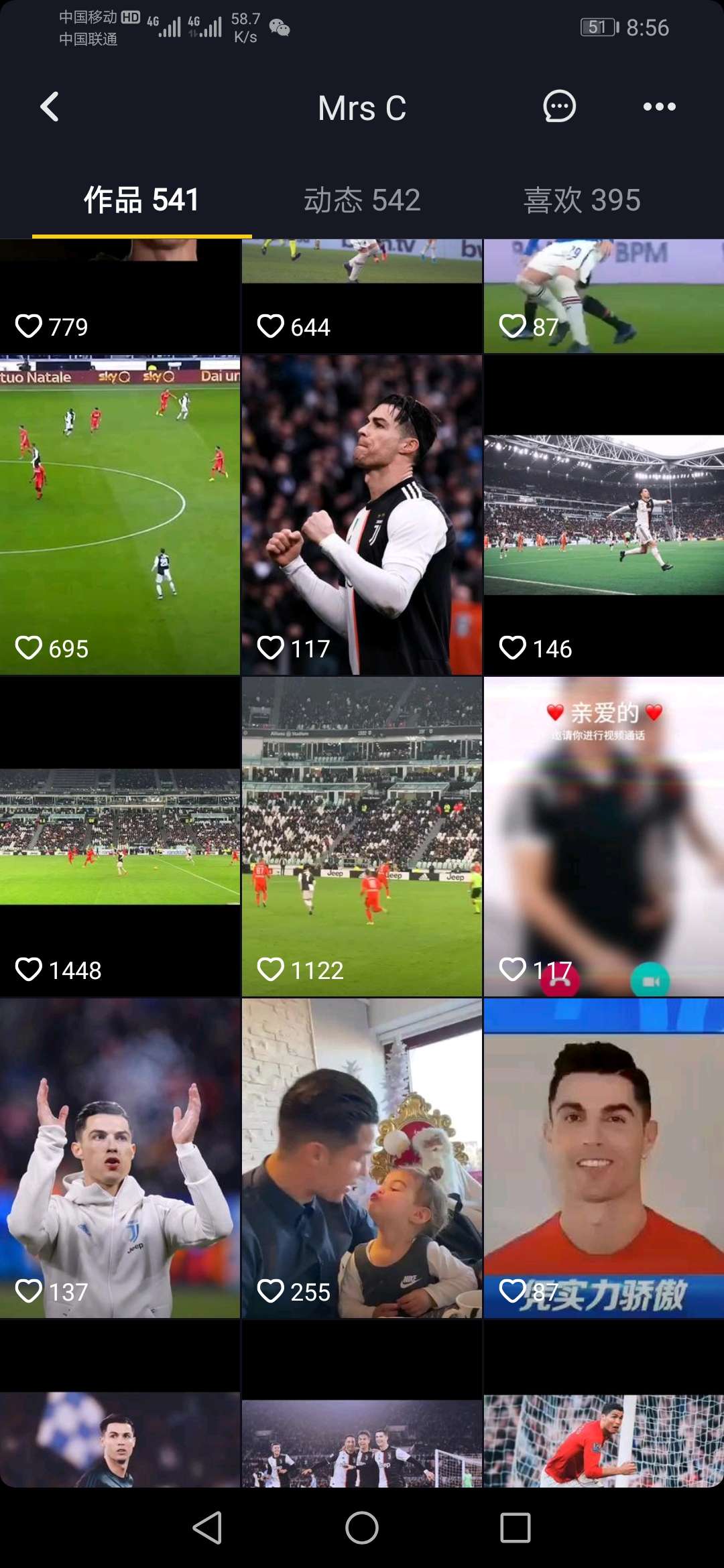The width and height of the screenshot is (724, 1568).
Task: Open the video with 644 likes
Action: click(362, 296)
